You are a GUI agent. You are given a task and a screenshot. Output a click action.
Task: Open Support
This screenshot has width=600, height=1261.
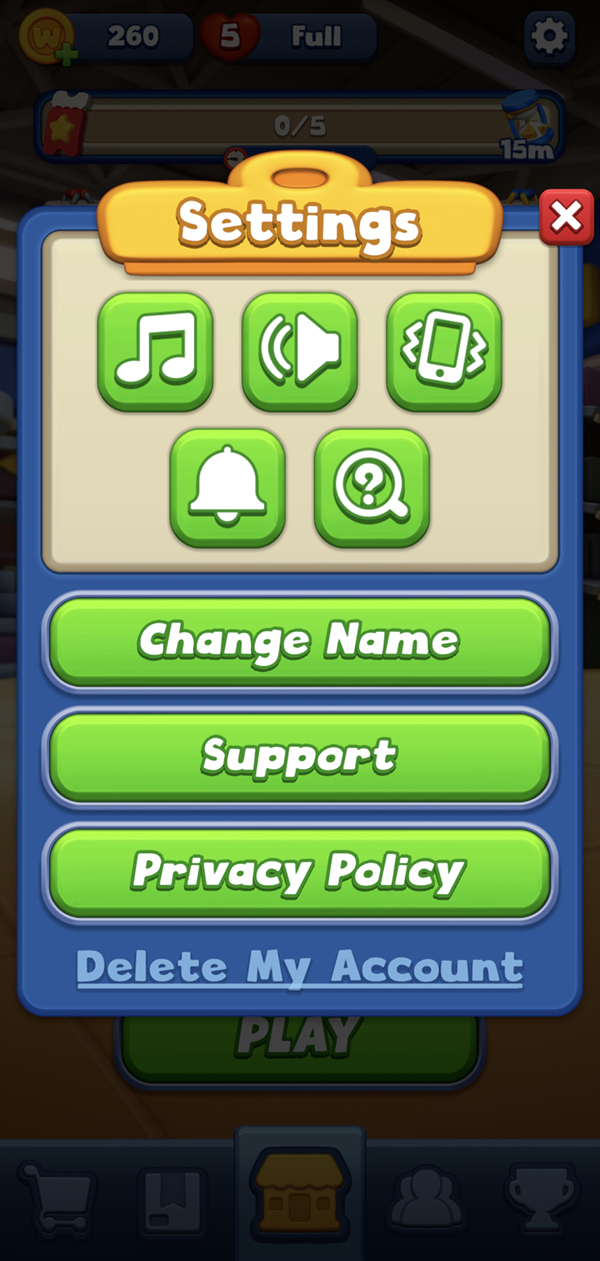point(300,756)
